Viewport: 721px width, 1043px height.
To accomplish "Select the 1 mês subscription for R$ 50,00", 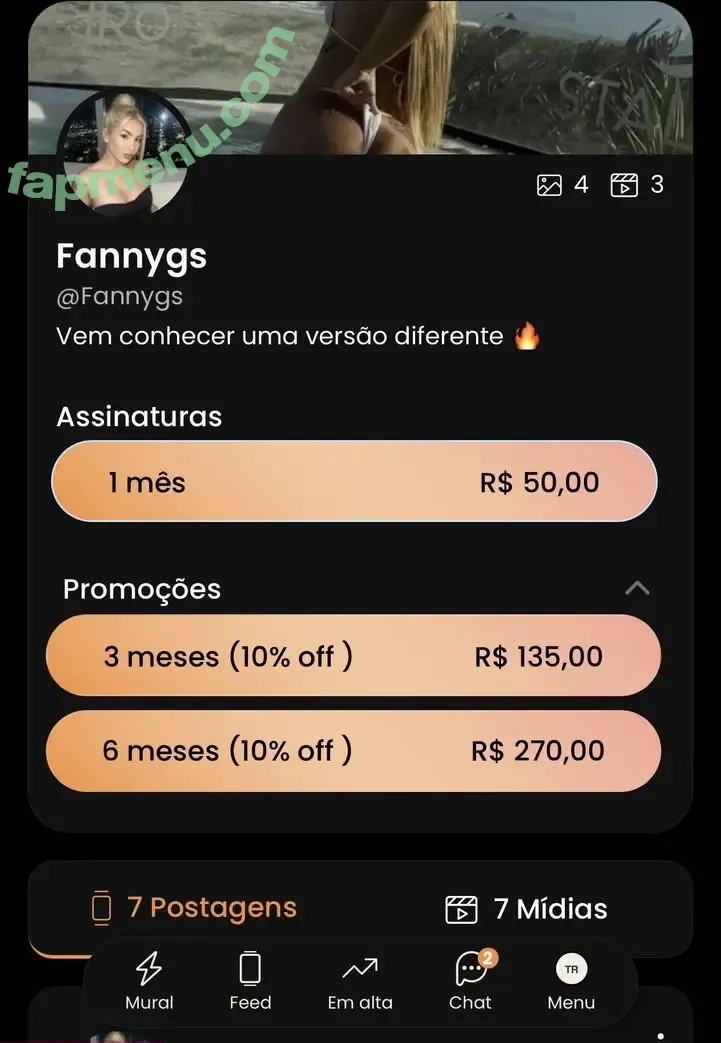I will [354, 482].
